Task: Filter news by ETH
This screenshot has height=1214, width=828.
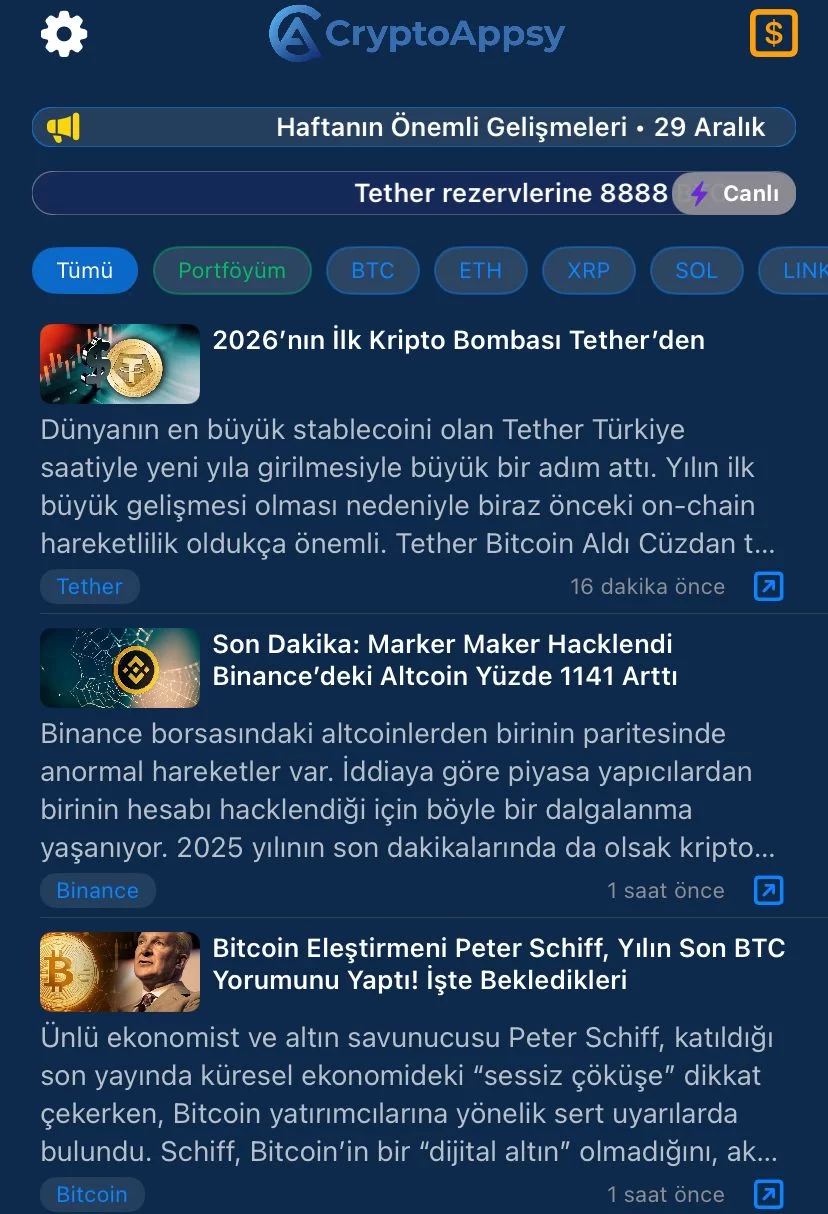Action: (x=481, y=270)
